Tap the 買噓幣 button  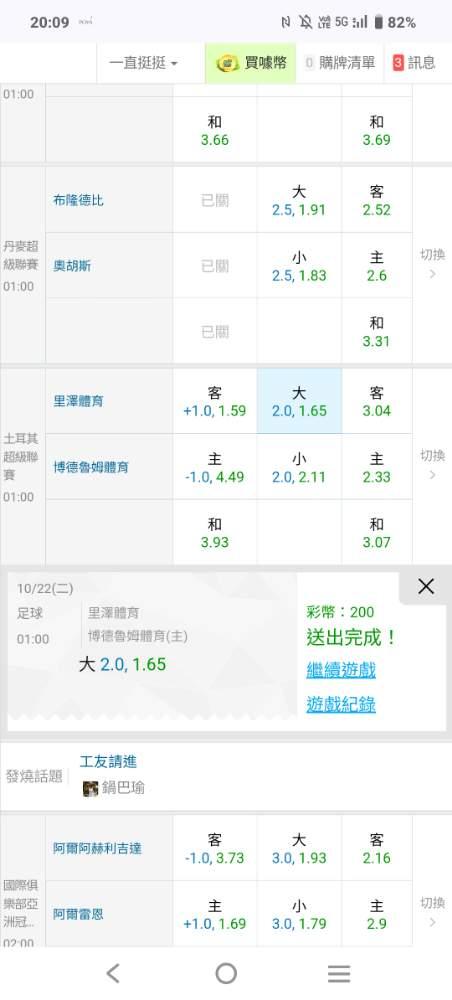pyautogui.click(x=251, y=62)
